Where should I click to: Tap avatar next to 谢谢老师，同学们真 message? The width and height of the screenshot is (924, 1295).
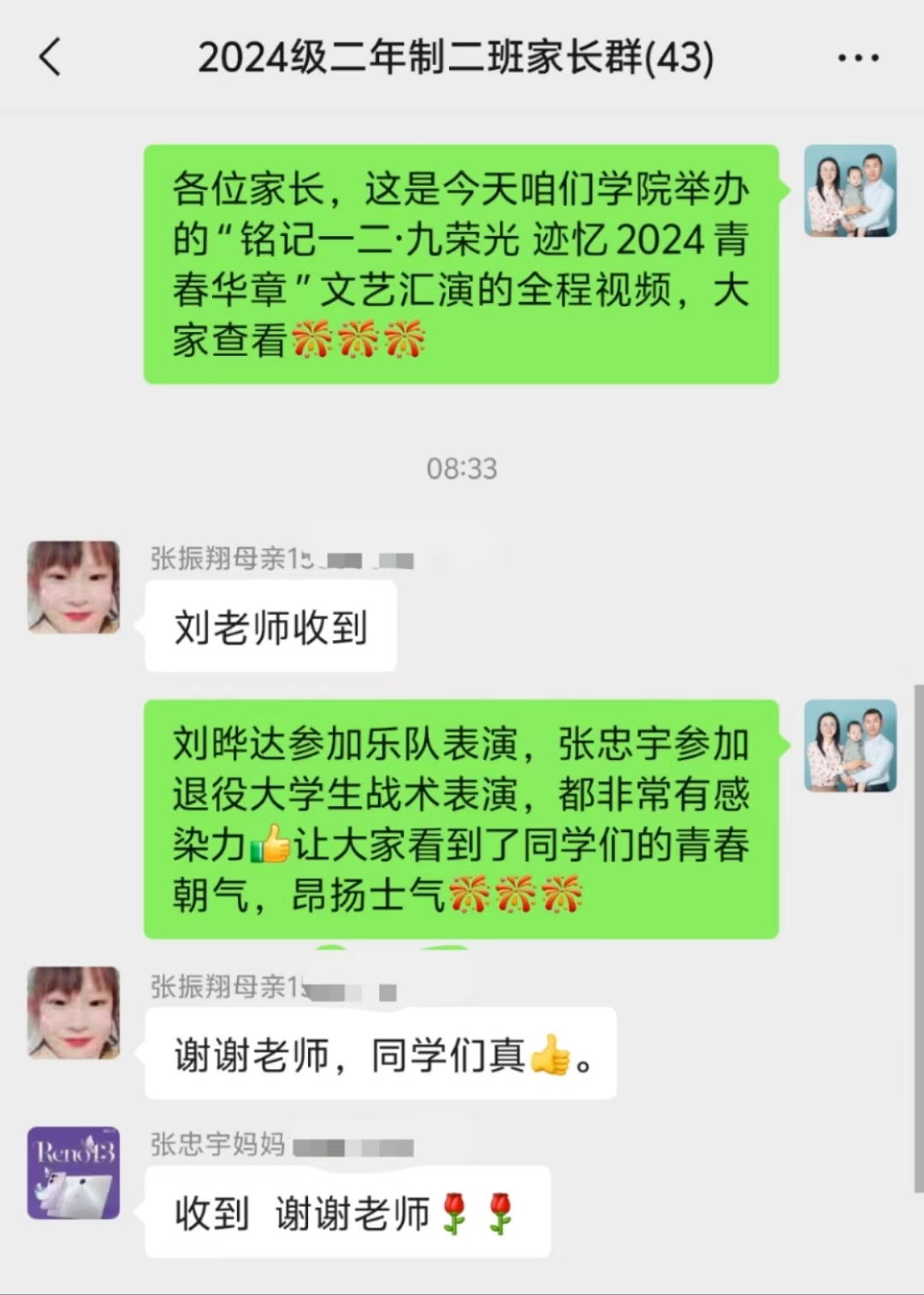click(x=74, y=1013)
